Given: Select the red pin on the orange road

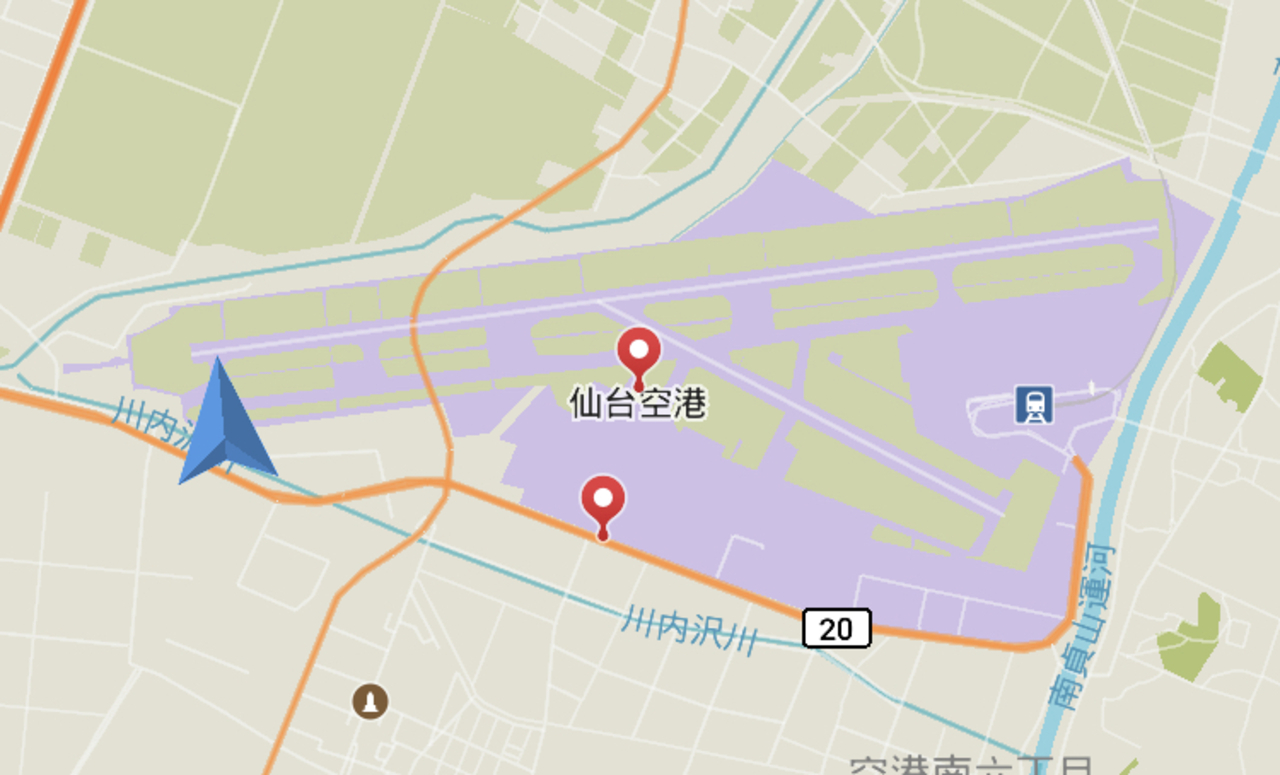Looking at the screenshot, I should [603, 502].
